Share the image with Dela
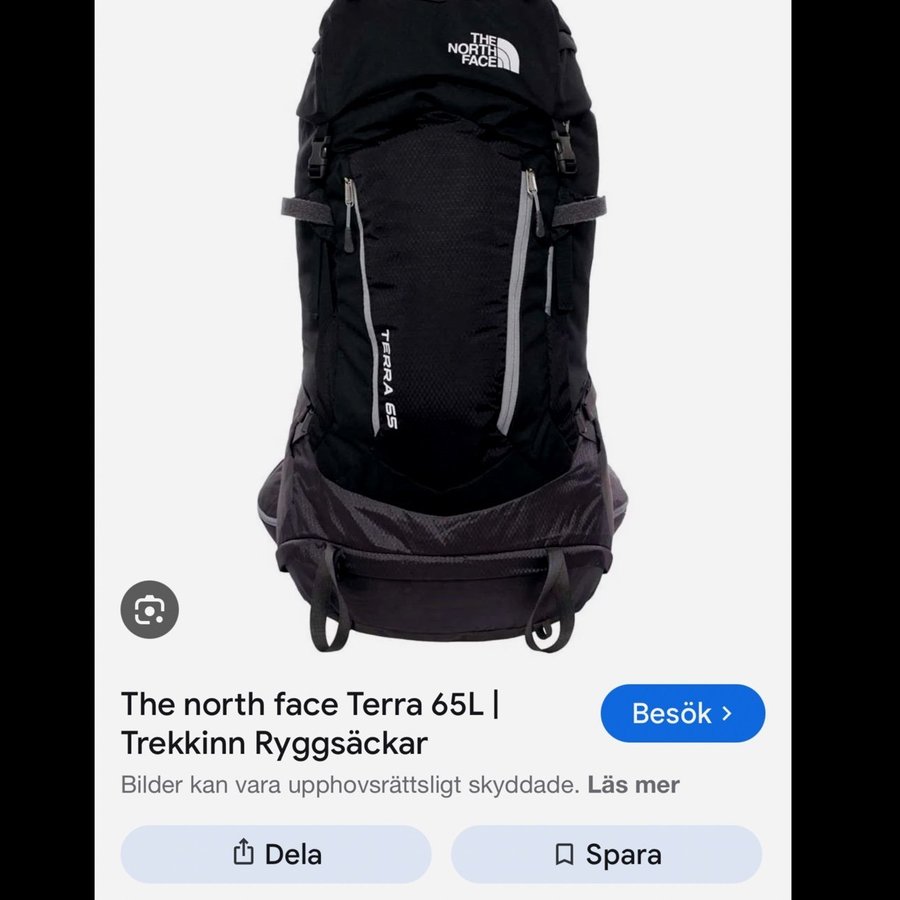The image size is (900, 900). pos(276,854)
